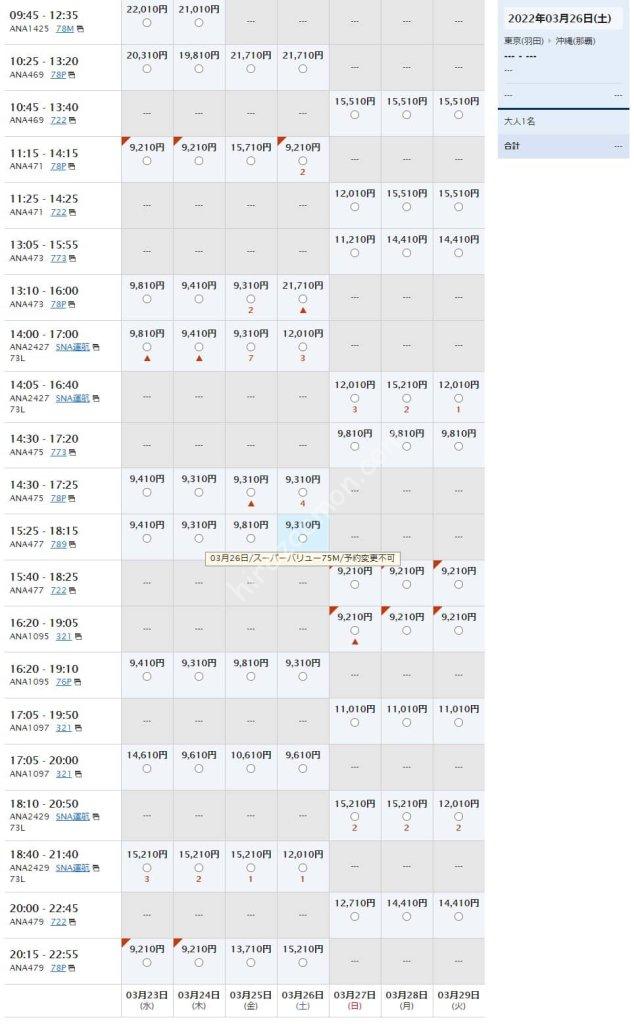634x1024 pixels.
Task: Select 12,010円 fare on 11:25 flight March 27
Action: [x=355, y=207]
